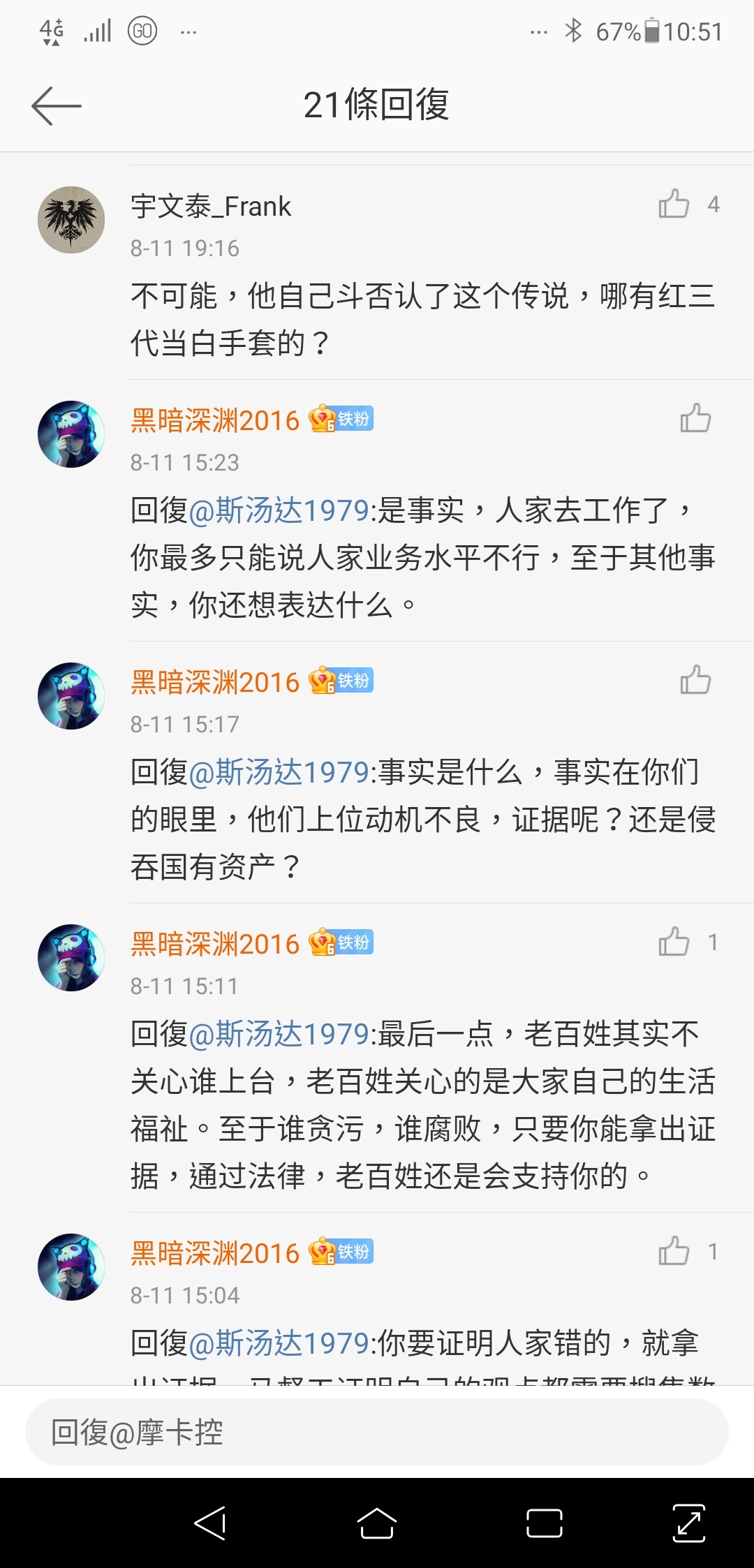Screen dimensions: 754x1568
Task: Open 宇文泰_Frank's profile avatar
Action: pos(71,220)
